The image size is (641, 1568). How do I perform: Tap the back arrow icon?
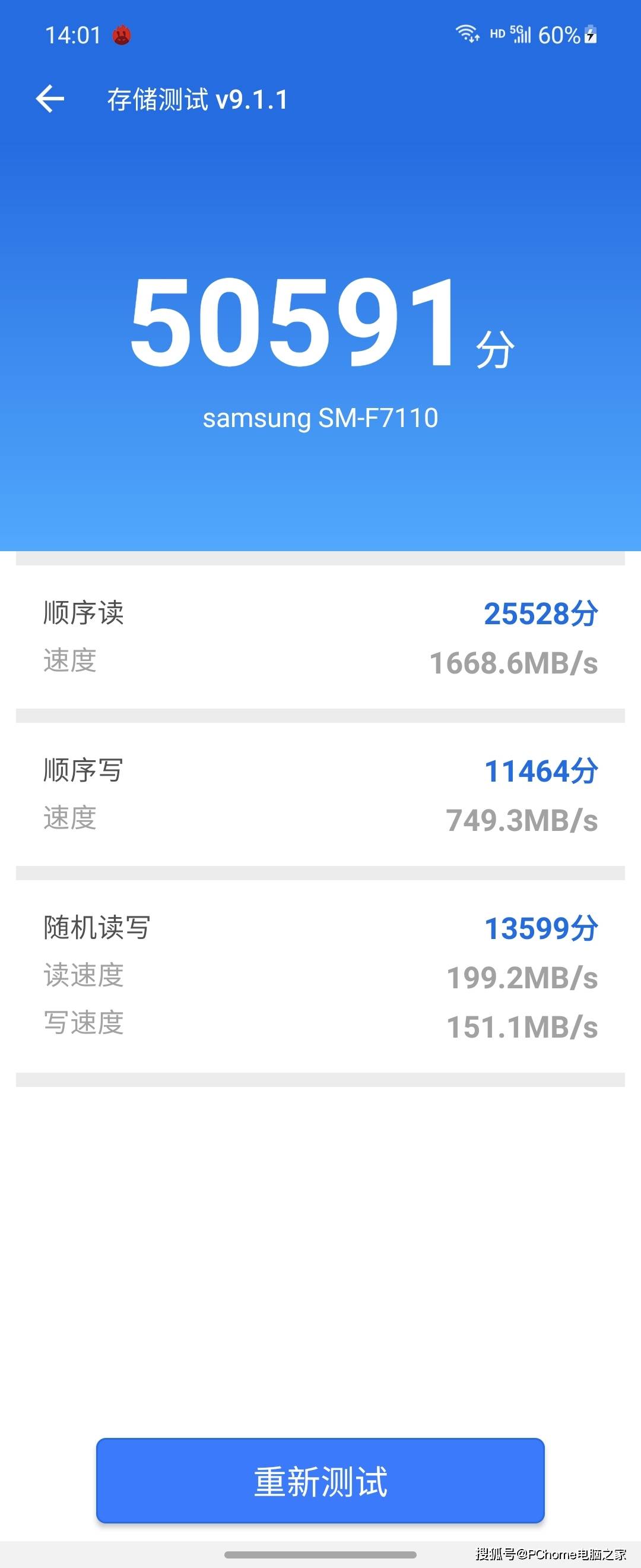click(52, 99)
